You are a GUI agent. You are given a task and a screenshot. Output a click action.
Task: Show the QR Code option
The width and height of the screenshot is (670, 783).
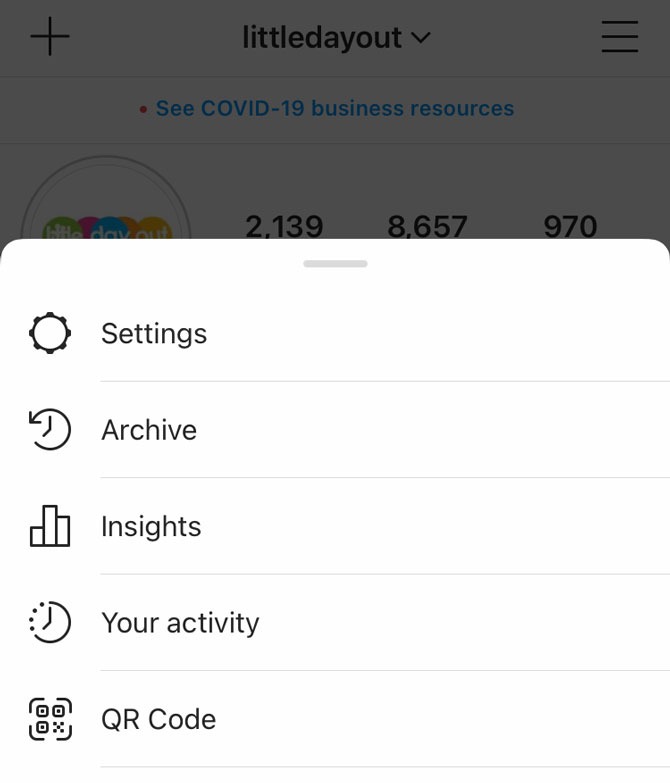158,719
